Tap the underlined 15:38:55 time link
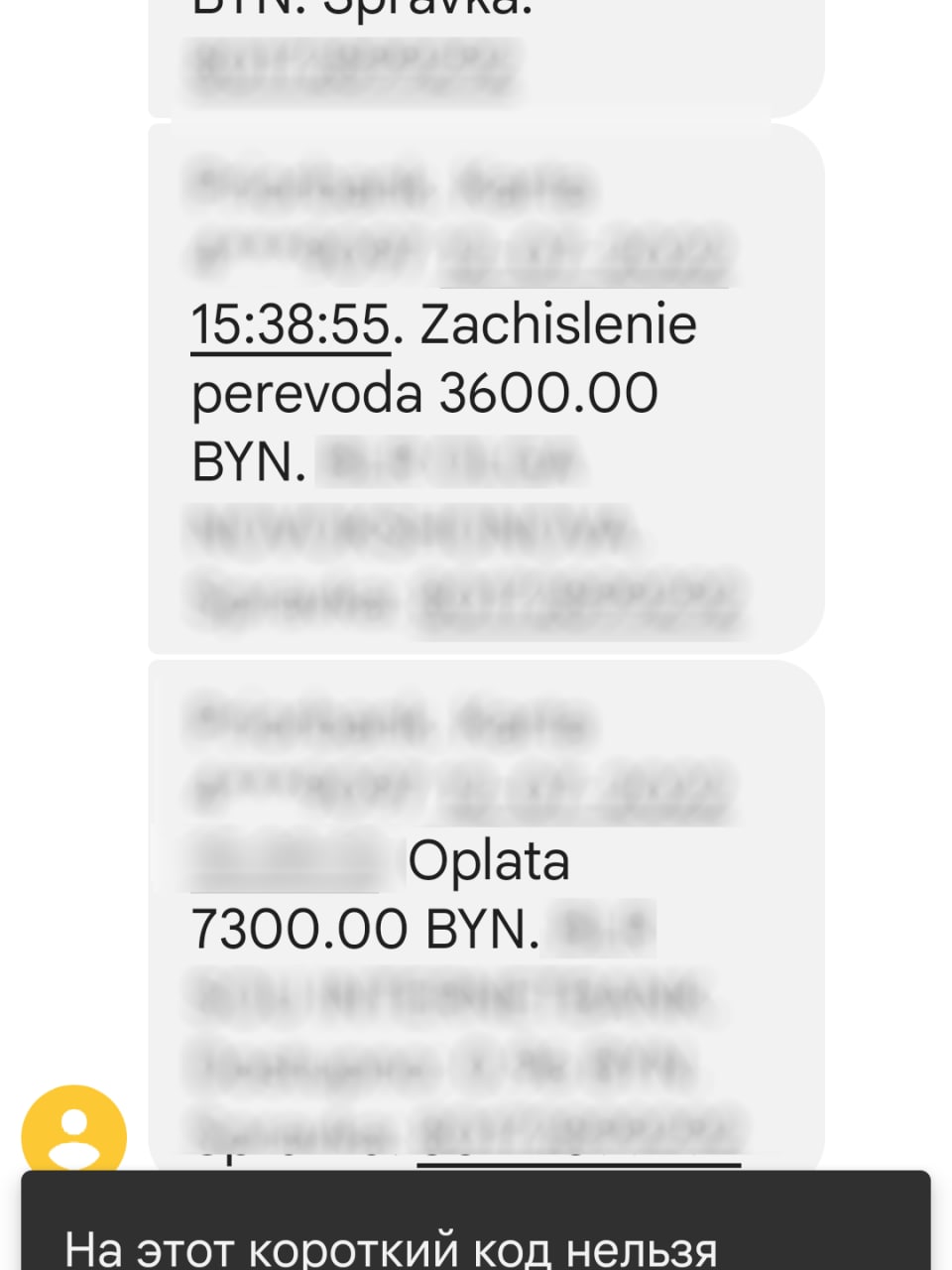The width and height of the screenshot is (952, 1270). (x=290, y=324)
